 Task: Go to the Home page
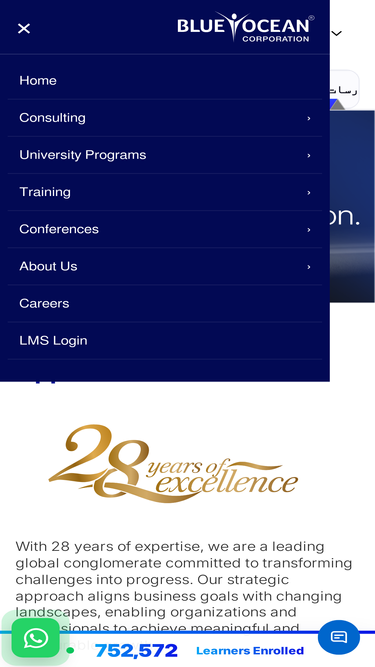coord(165,80)
